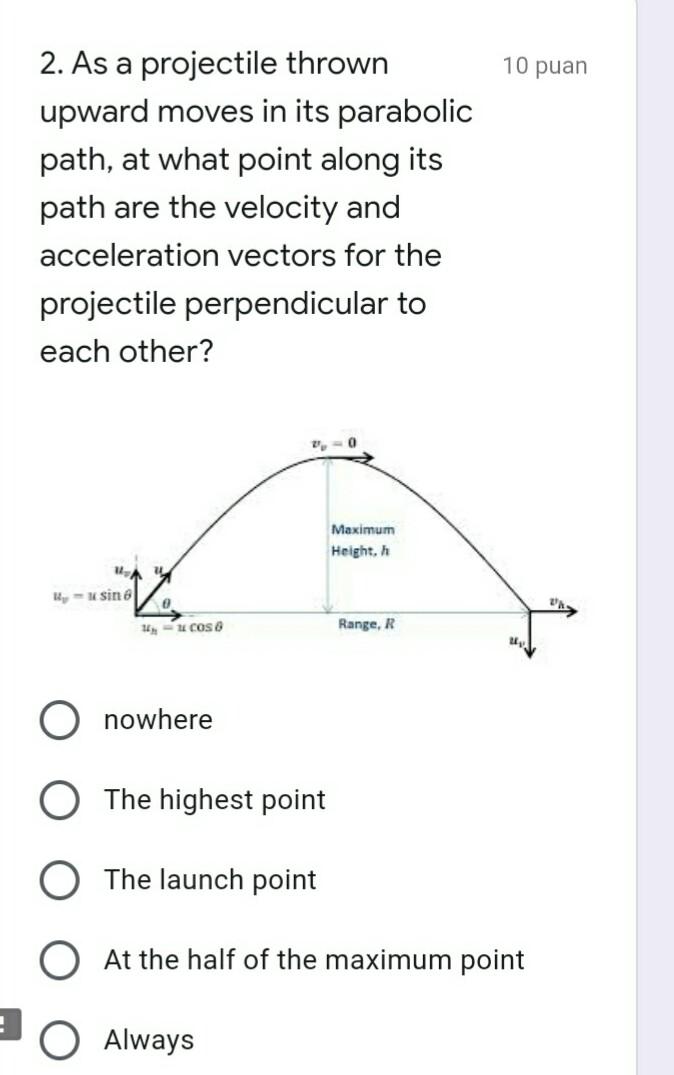This screenshot has height=1075, width=674.
Task: Pick 'The launch point' answer
Action: tap(60, 880)
